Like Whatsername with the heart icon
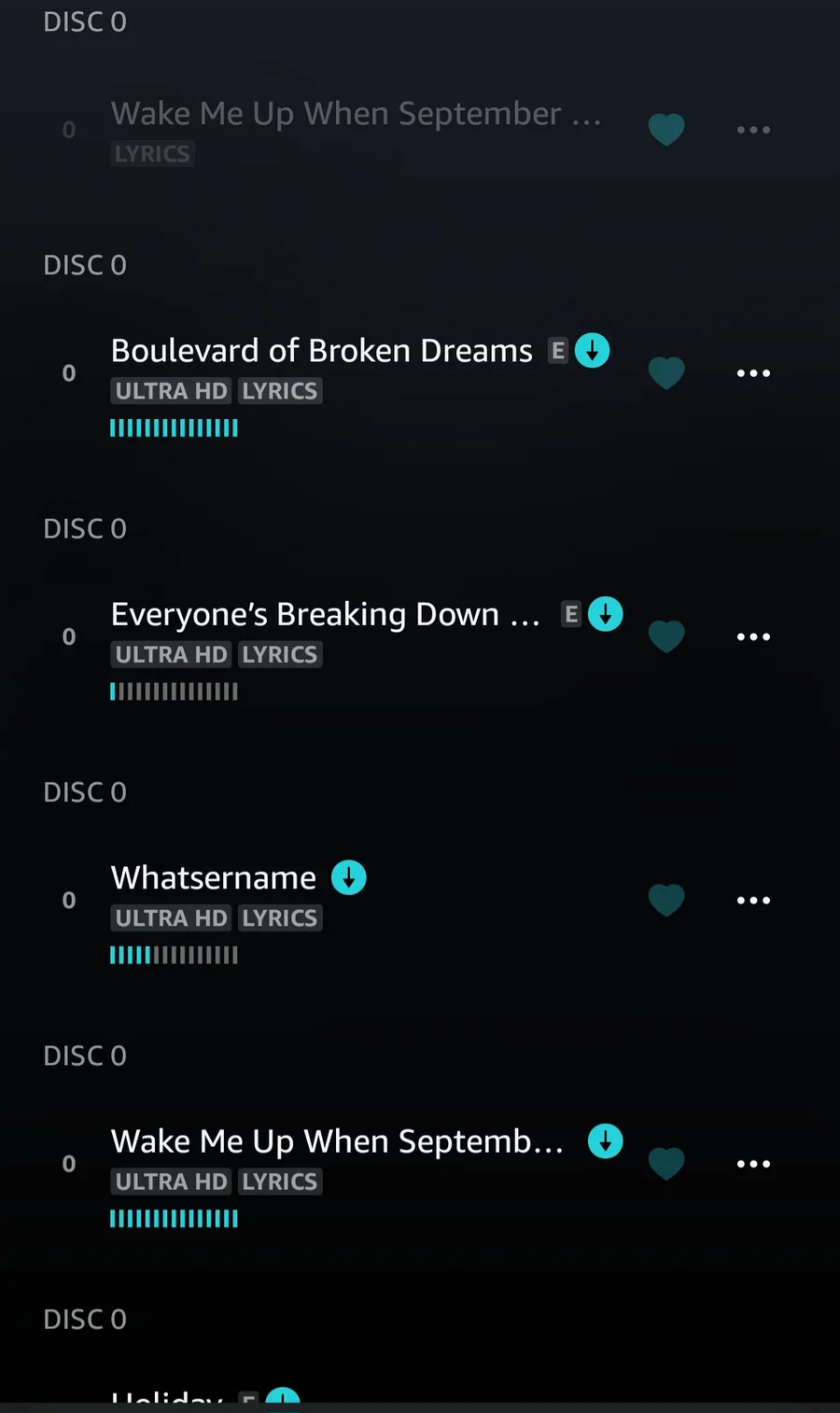 [x=666, y=901]
